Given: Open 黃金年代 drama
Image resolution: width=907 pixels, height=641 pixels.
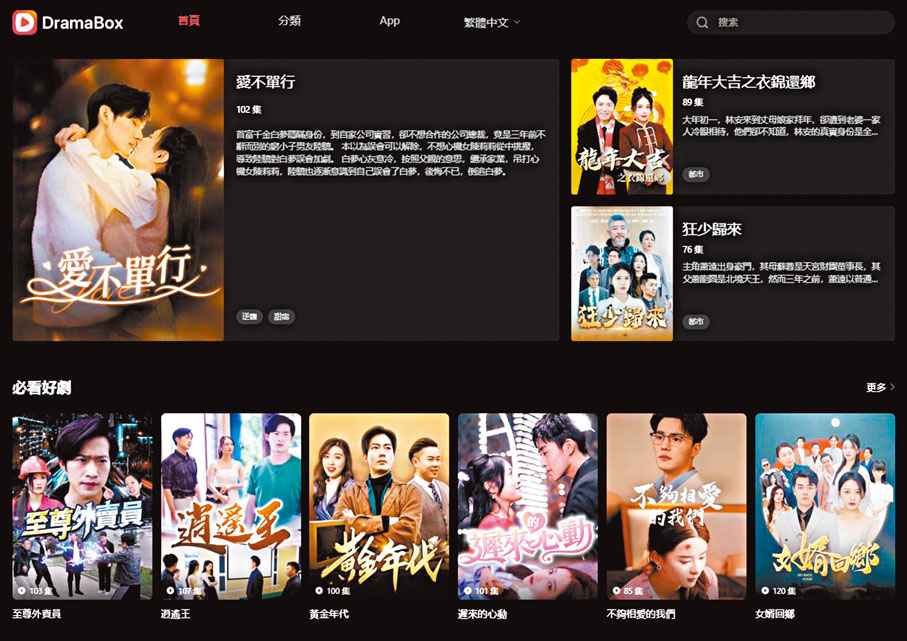Looking at the screenshot, I should [379, 506].
